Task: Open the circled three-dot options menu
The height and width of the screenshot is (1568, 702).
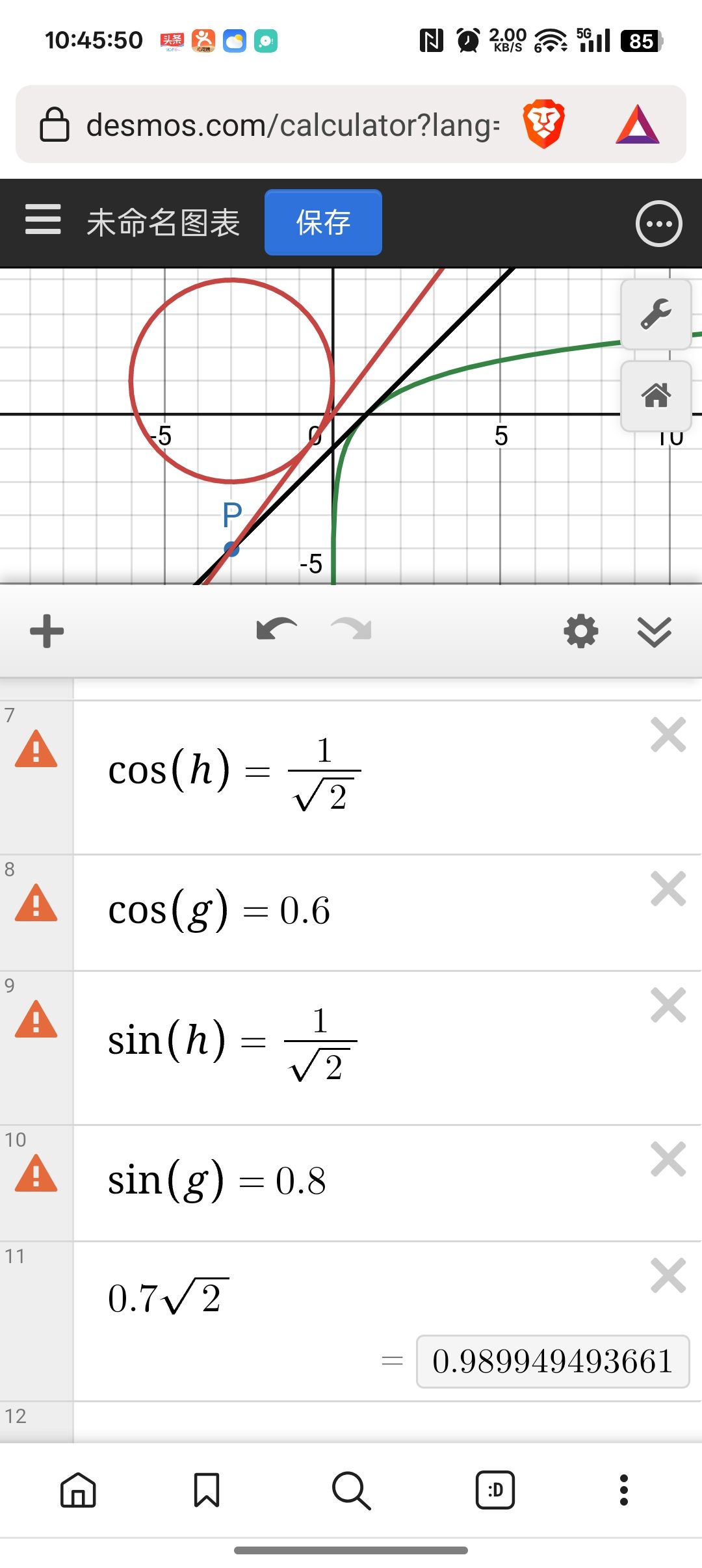Action: tap(658, 224)
